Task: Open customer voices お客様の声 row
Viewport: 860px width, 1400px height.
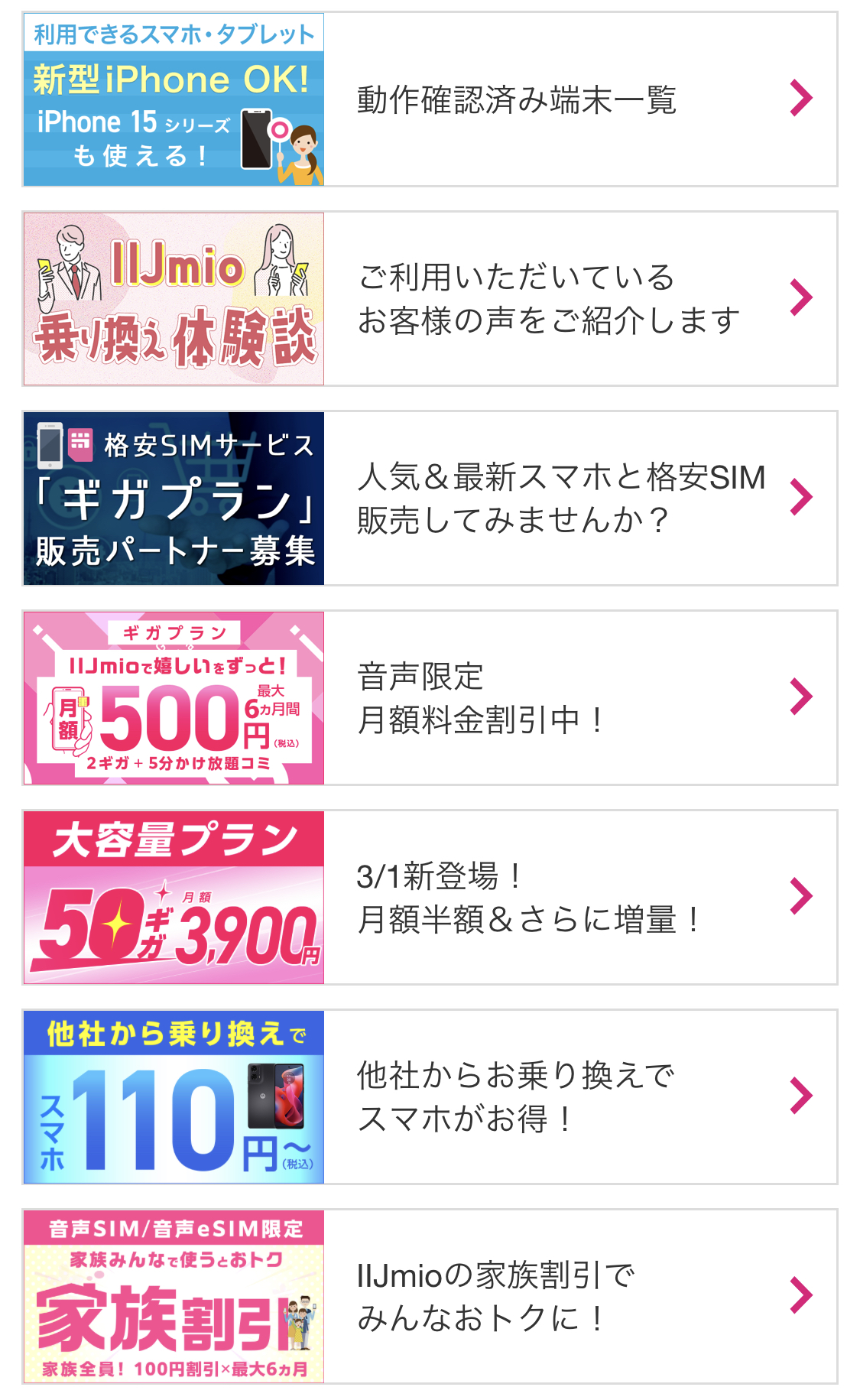Action: coord(430,299)
